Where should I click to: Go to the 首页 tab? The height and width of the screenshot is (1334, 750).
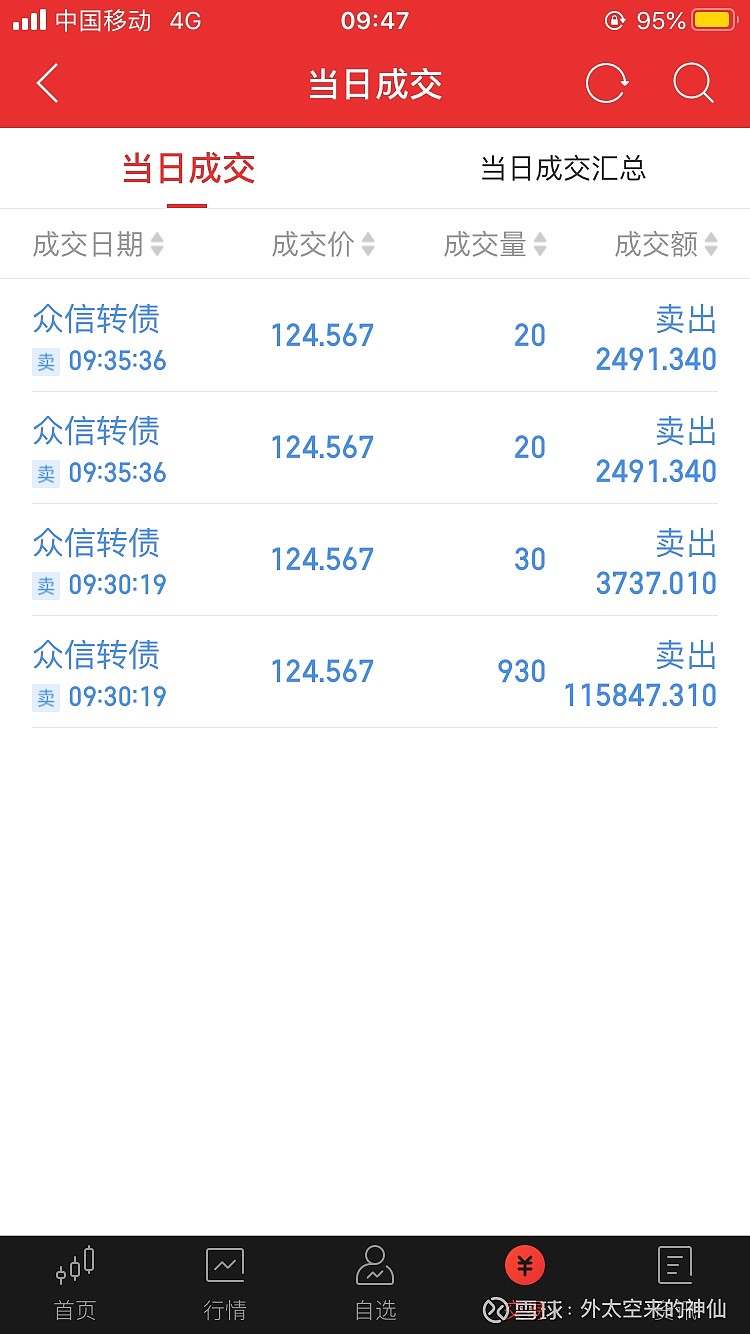pos(75,1285)
